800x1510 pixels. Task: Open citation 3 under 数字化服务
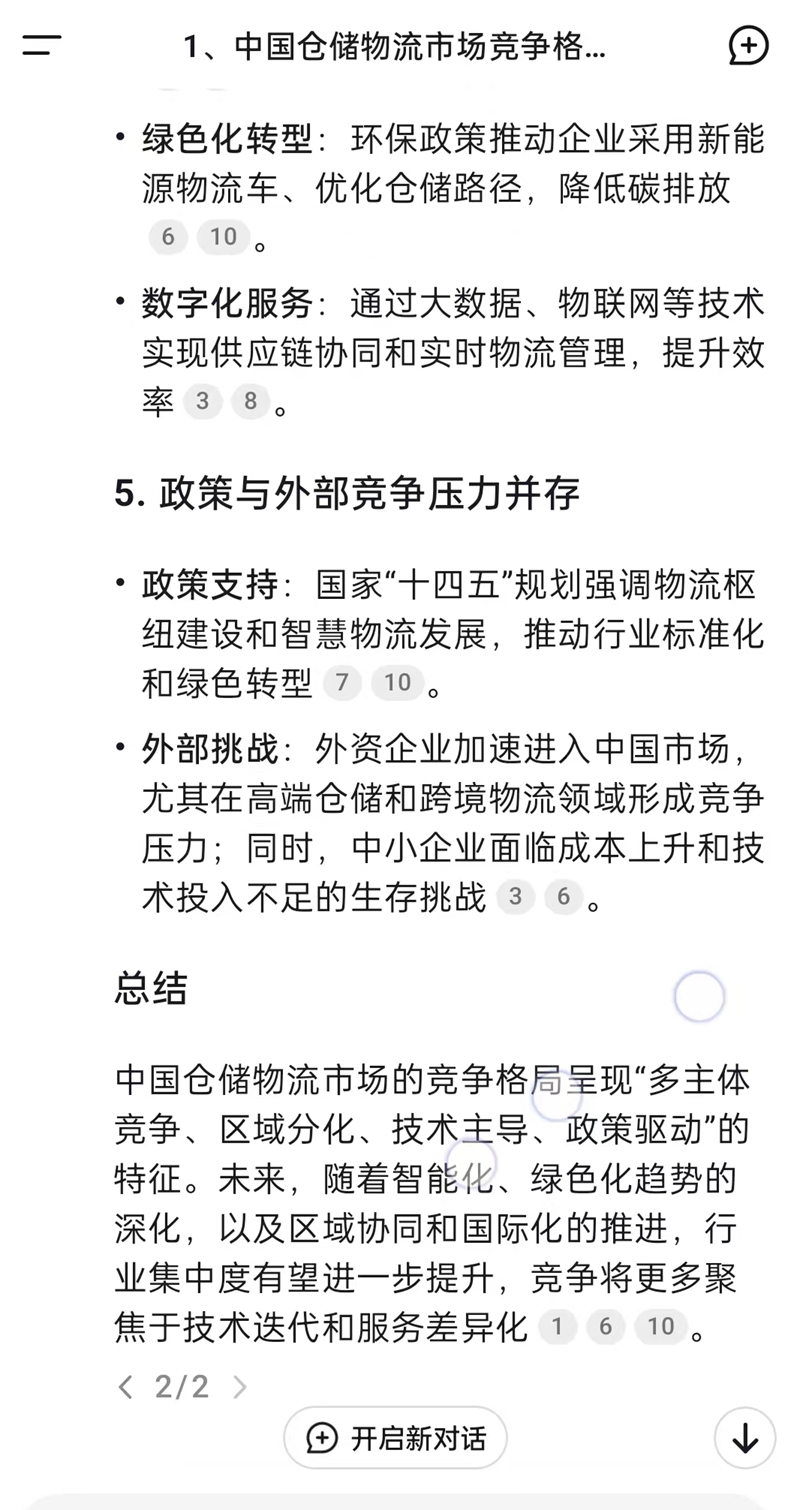coord(203,403)
